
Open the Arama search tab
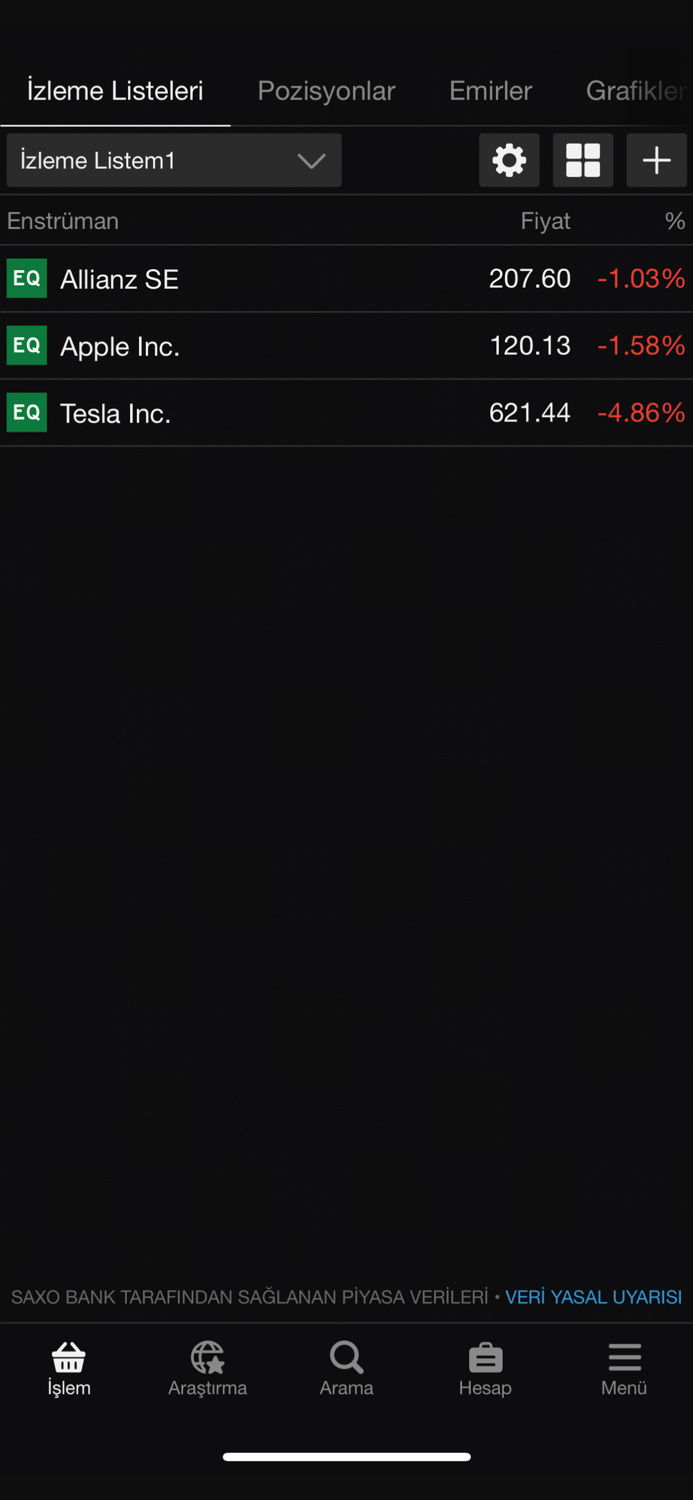coord(347,1369)
